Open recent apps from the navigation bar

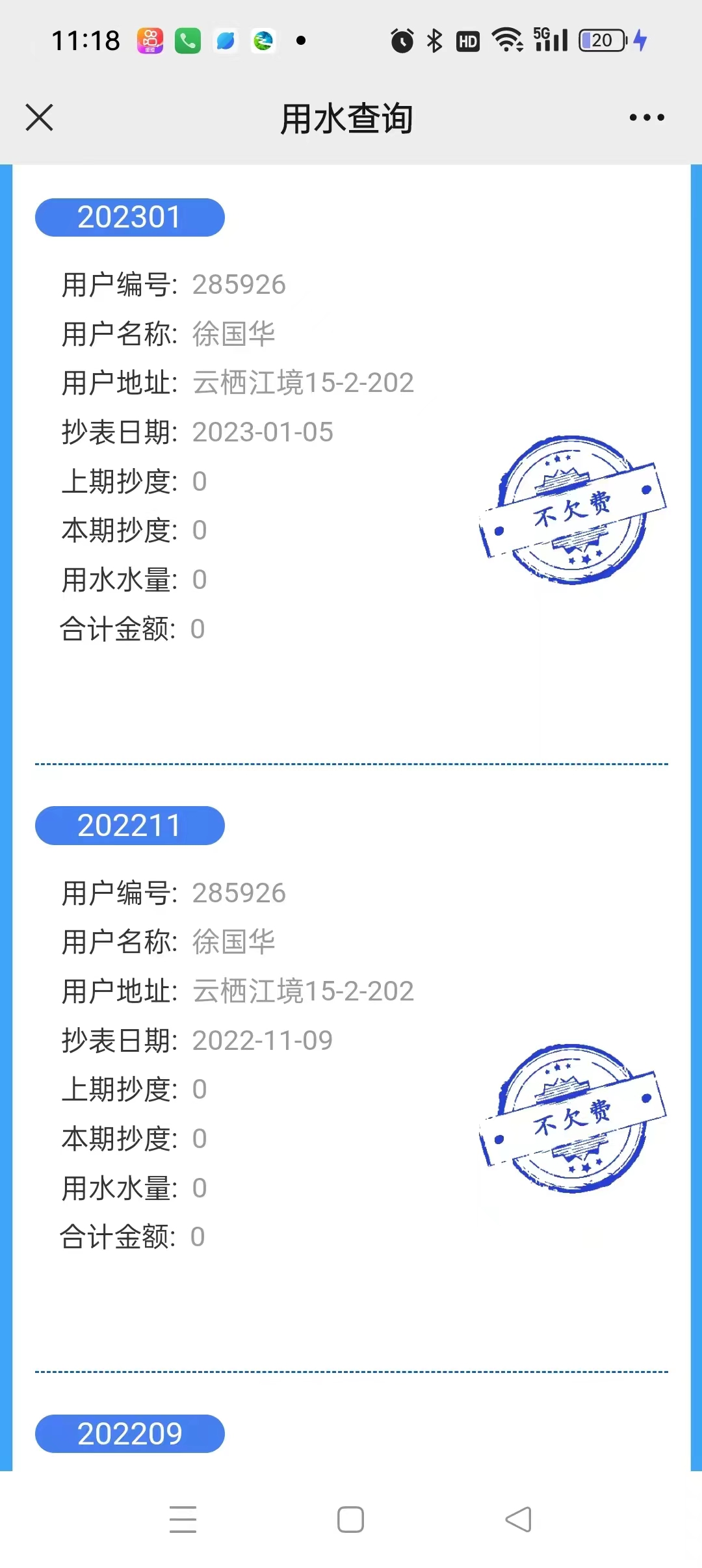click(183, 1520)
